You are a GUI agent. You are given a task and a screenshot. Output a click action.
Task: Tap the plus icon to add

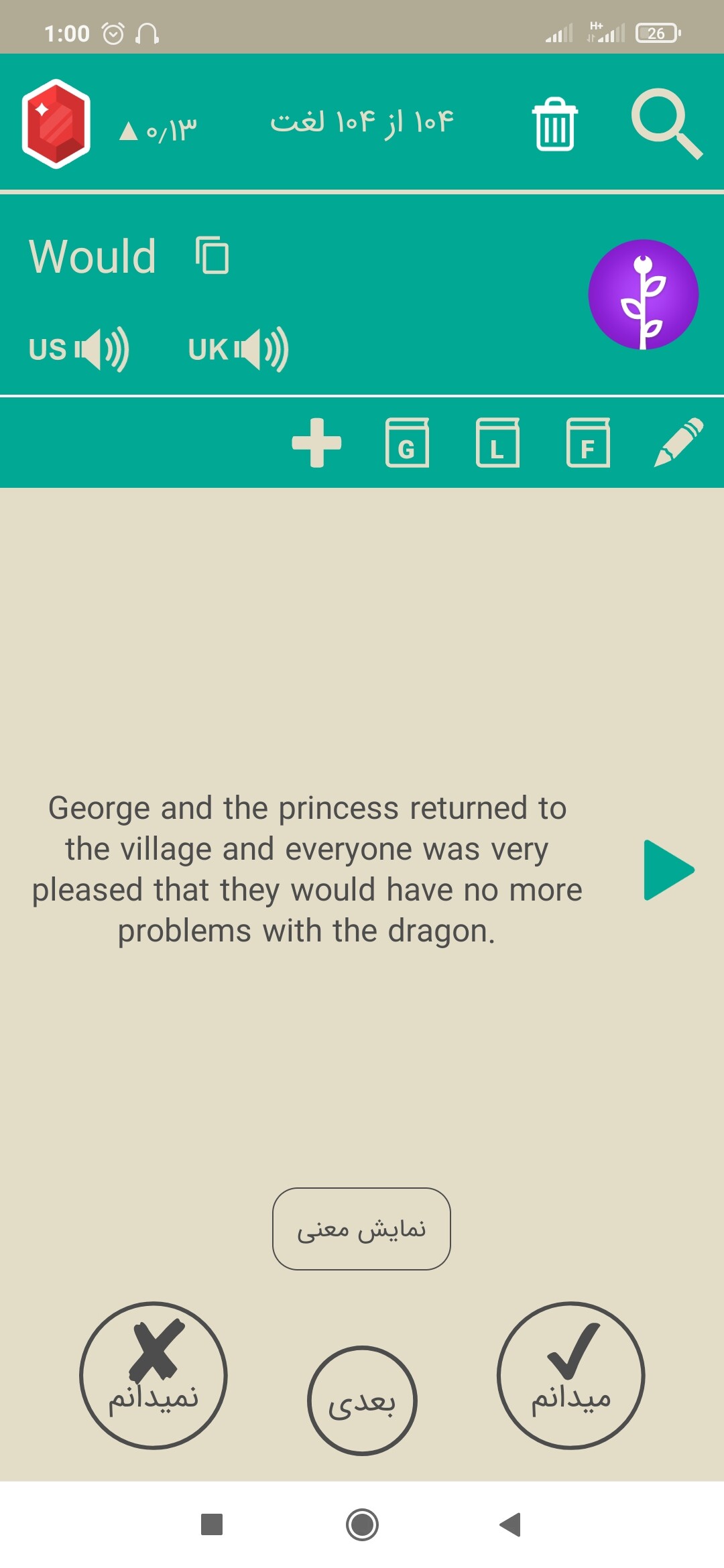(x=316, y=442)
